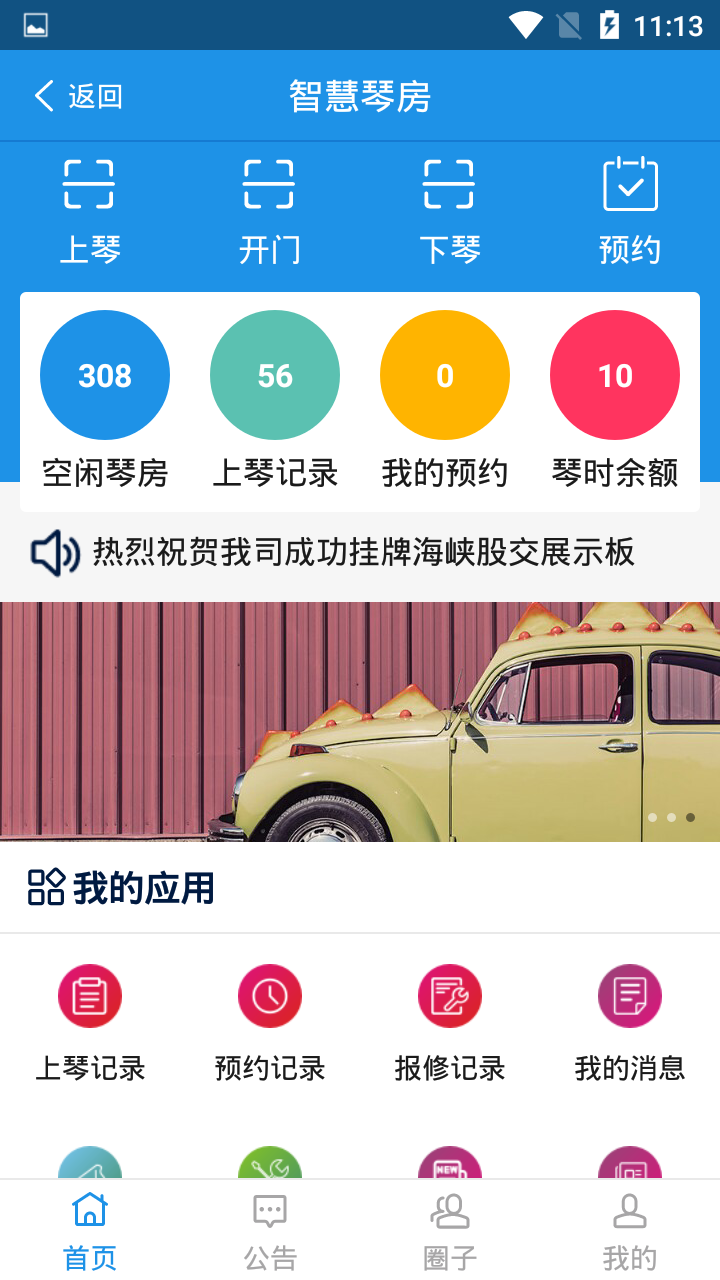Open 上琴记录 stats circle
Screen dimensions: 720x1280
(x=275, y=375)
